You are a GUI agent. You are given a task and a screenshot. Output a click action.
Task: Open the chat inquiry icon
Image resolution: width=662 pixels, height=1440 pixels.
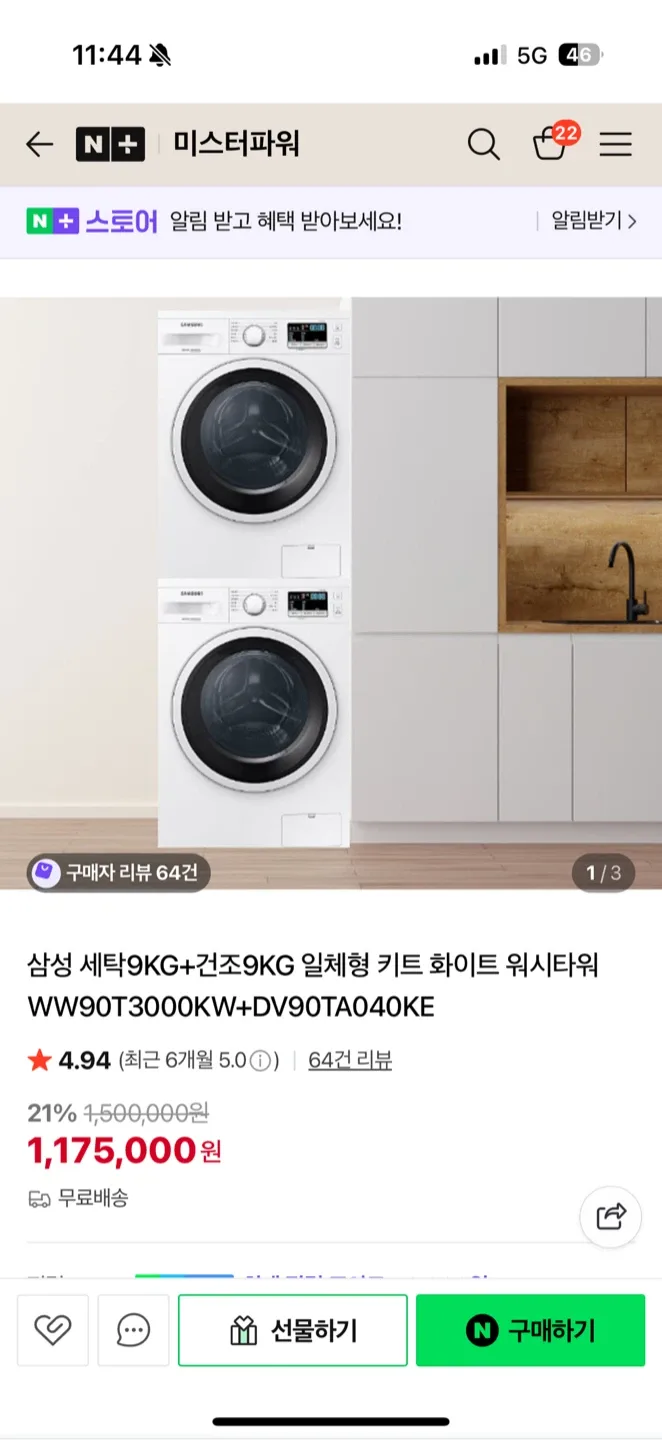point(133,1330)
